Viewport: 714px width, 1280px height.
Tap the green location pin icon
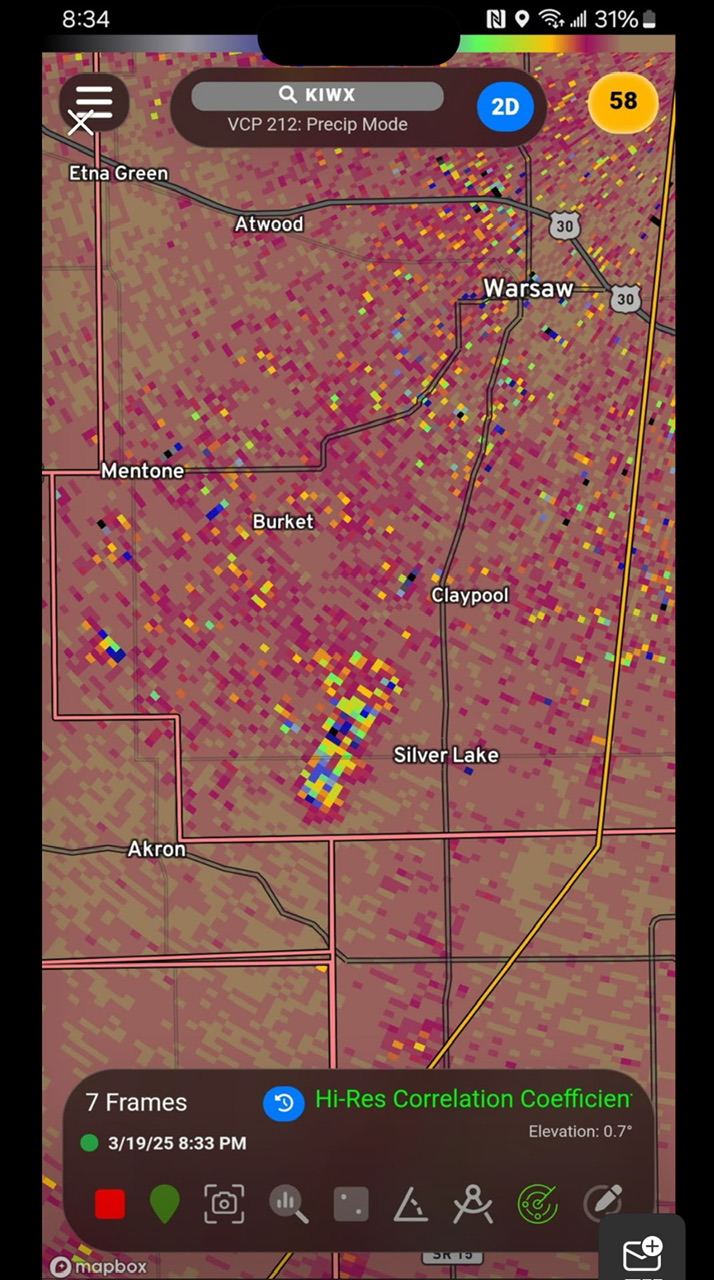tap(165, 1204)
